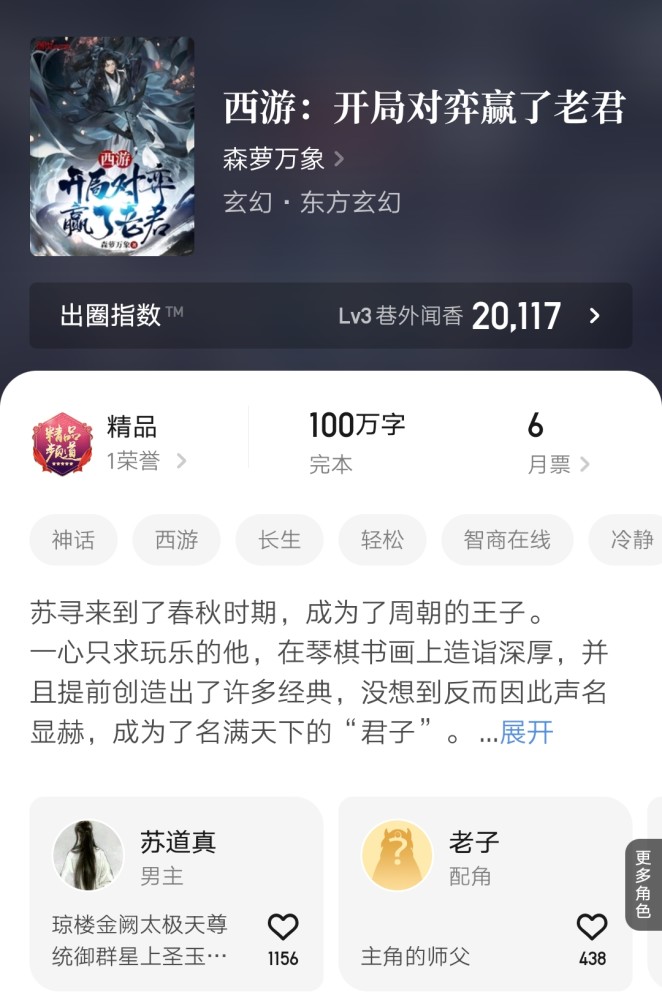Select the 长生 tag chip

[x=279, y=540]
